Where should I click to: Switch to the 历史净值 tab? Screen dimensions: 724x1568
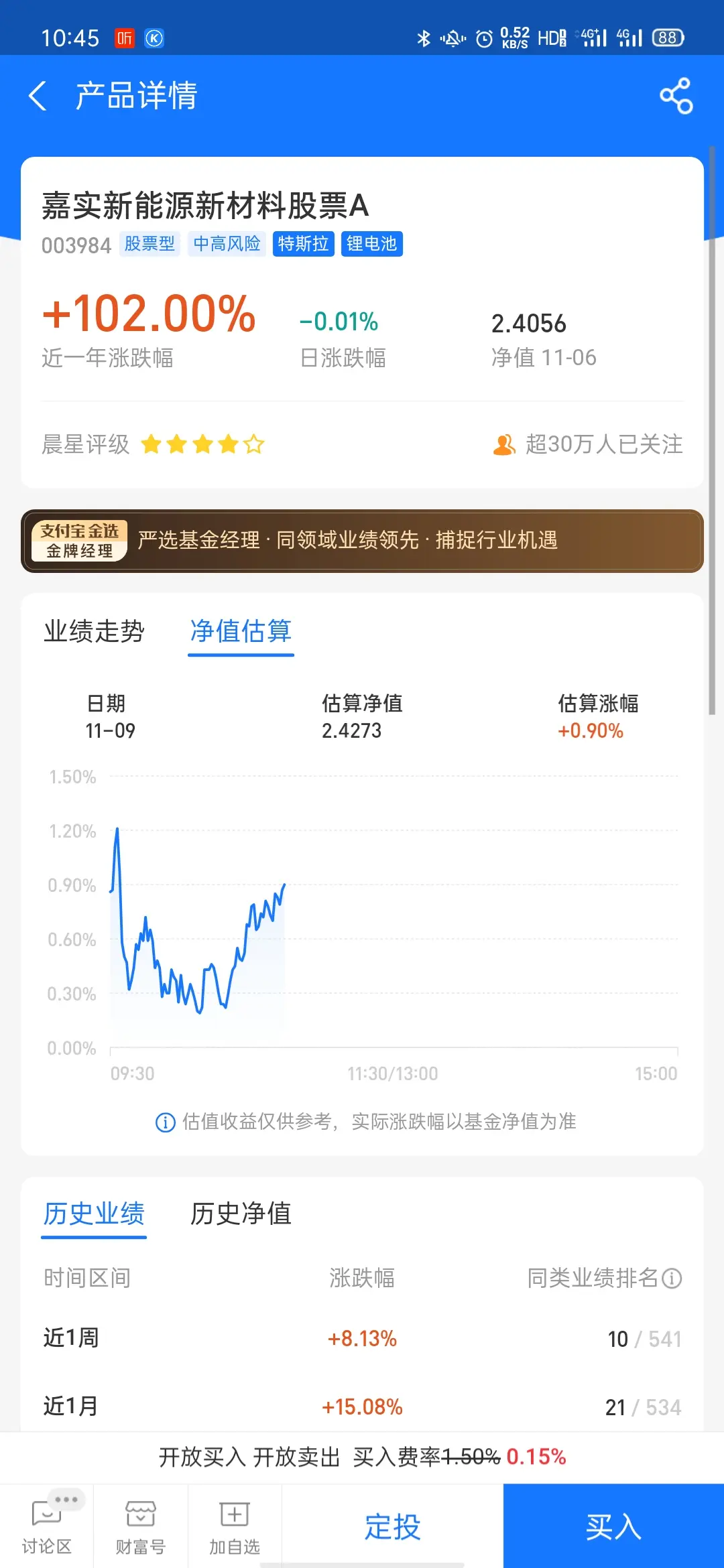pyautogui.click(x=242, y=1214)
